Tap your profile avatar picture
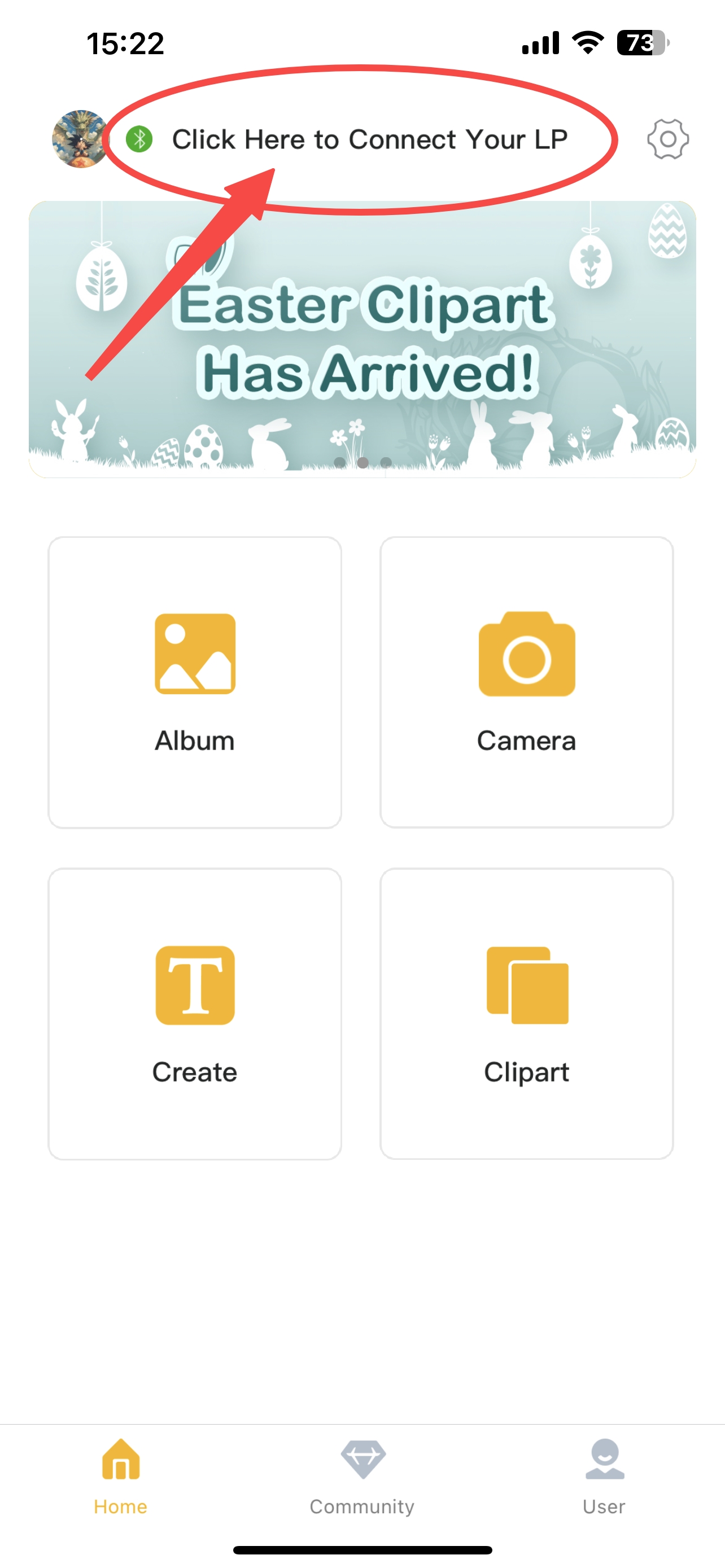Image resolution: width=725 pixels, height=1568 pixels. click(80, 138)
